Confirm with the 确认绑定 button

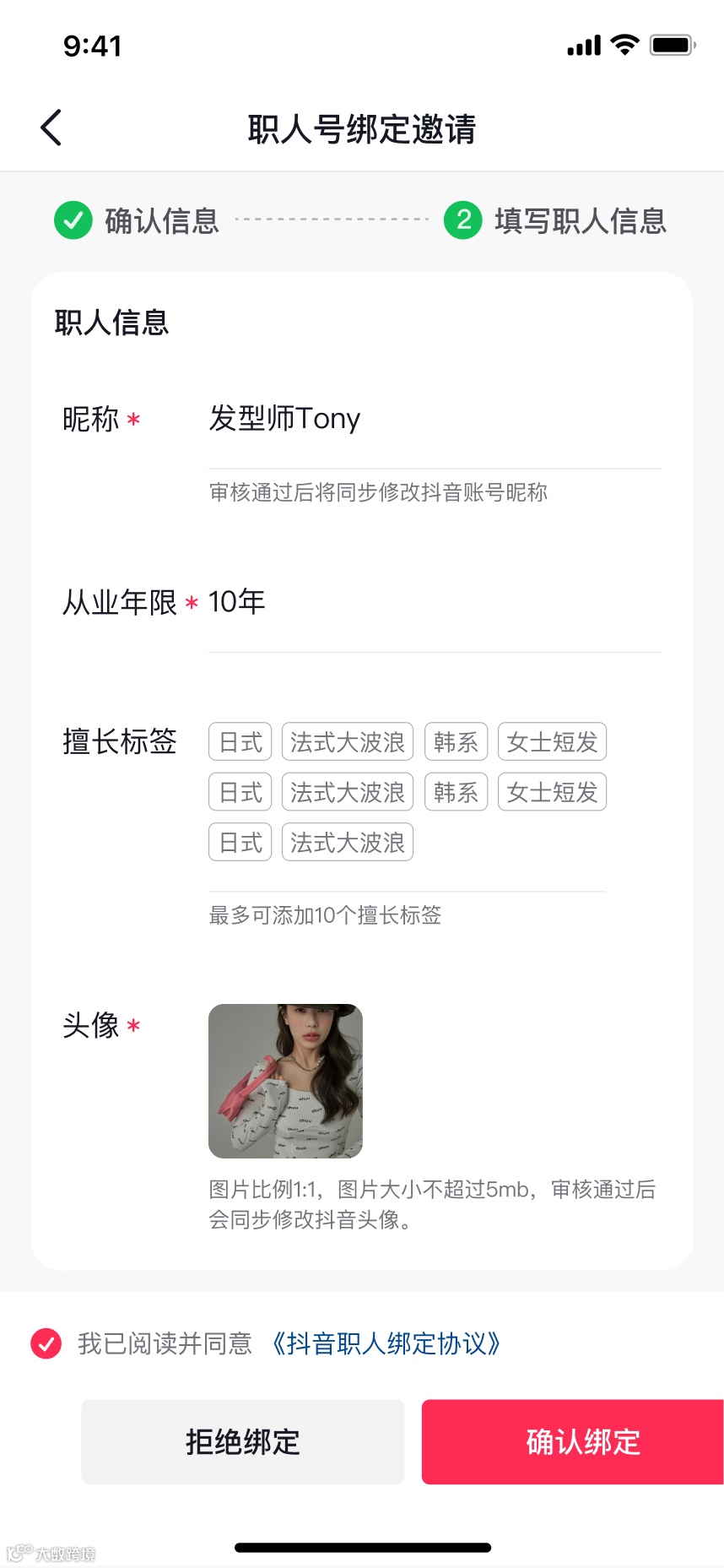573,1442
